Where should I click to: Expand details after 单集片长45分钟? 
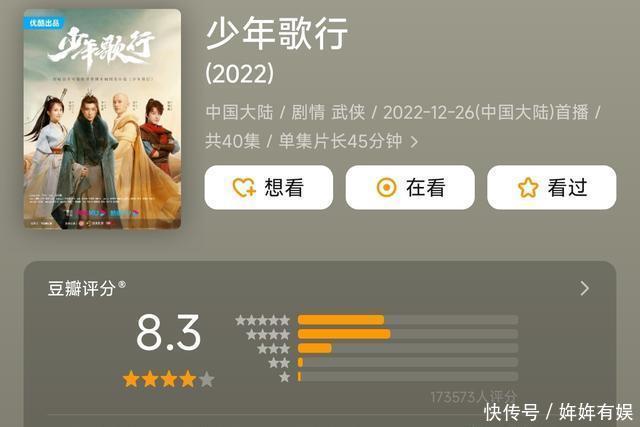414,142
